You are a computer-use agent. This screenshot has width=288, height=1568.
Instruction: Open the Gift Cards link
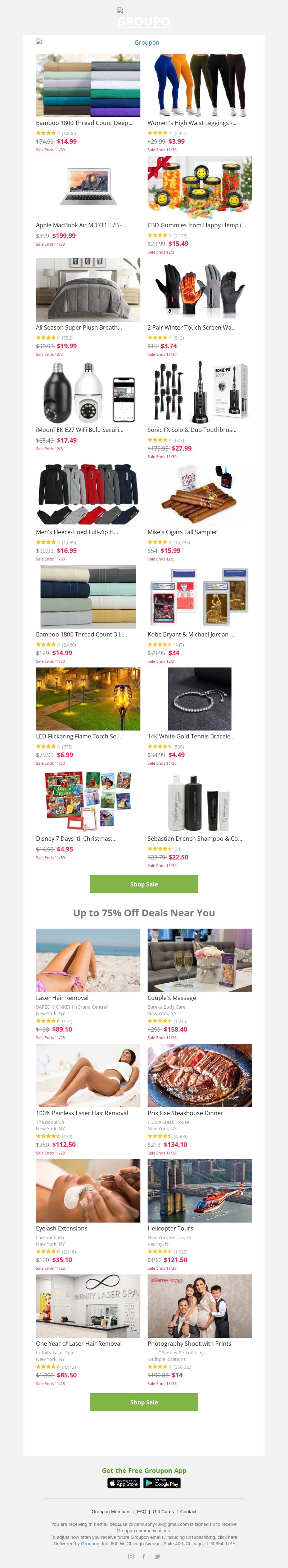[x=163, y=1511]
